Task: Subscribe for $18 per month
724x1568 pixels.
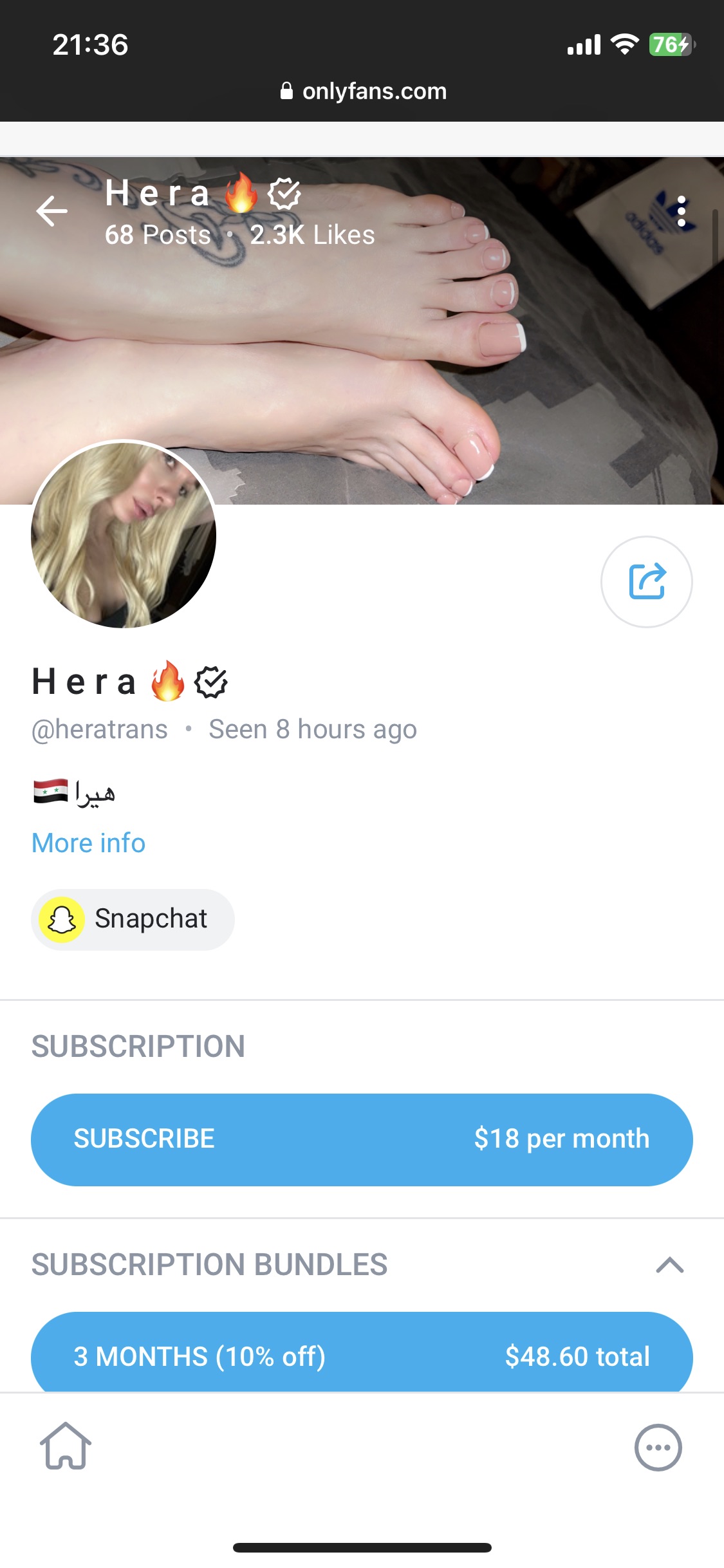Action: click(x=362, y=1139)
